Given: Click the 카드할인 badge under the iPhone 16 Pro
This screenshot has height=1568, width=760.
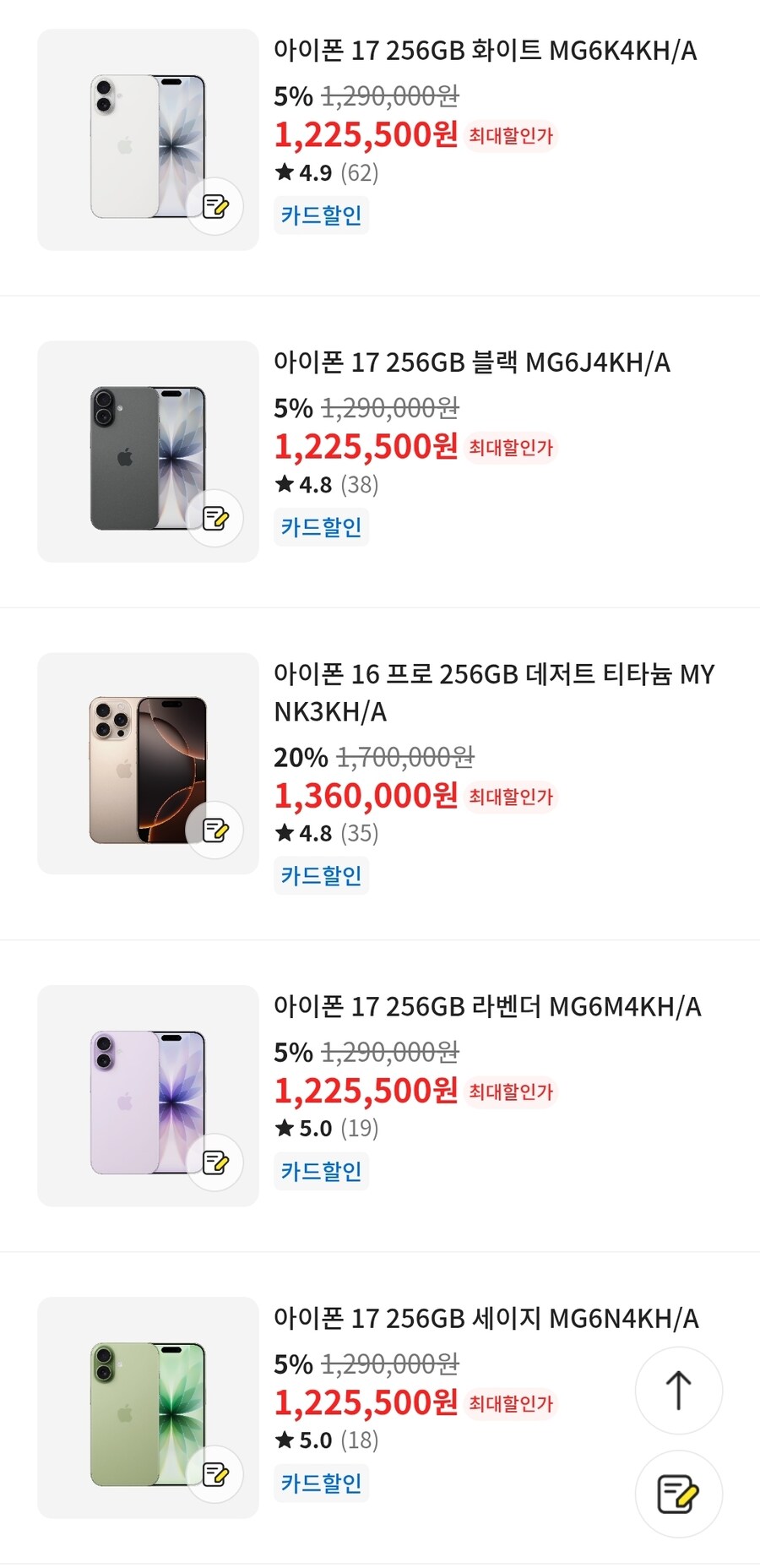Looking at the screenshot, I should 321,875.
